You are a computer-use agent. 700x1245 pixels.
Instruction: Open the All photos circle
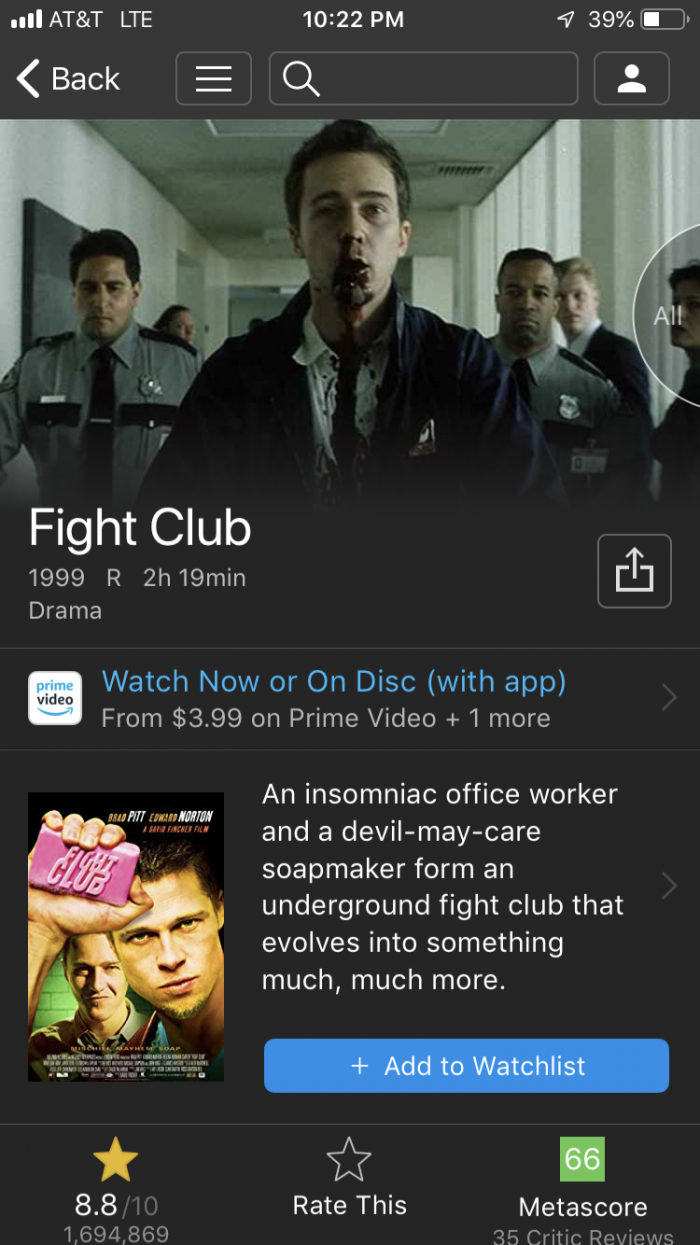pyautogui.click(x=672, y=316)
